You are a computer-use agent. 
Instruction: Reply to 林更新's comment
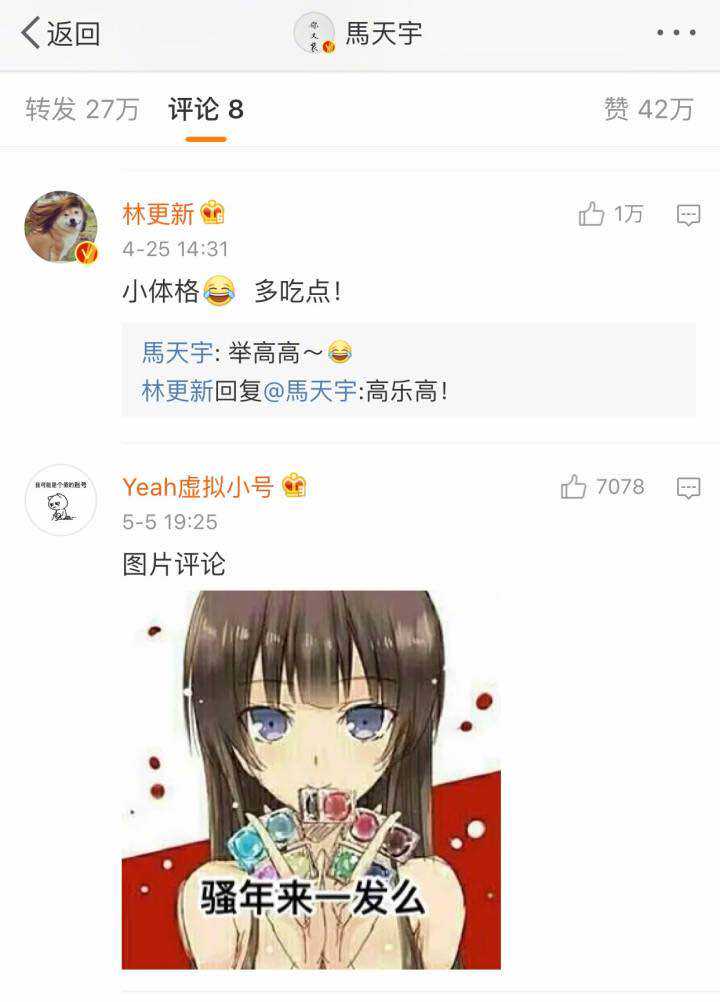pyautogui.click(x=688, y=215)
